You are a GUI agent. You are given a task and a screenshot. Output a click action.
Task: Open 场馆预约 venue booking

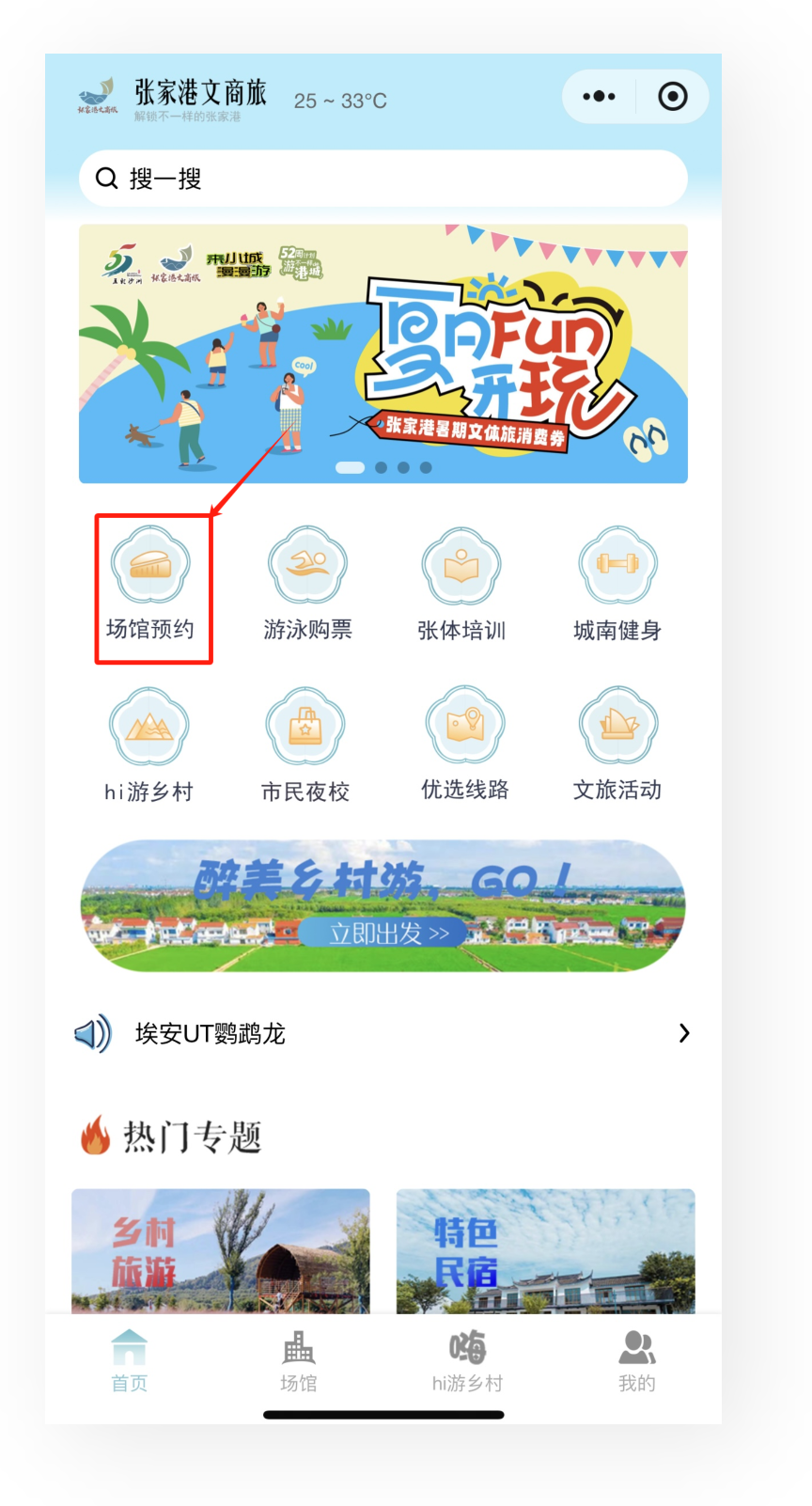tap(150, 585)
